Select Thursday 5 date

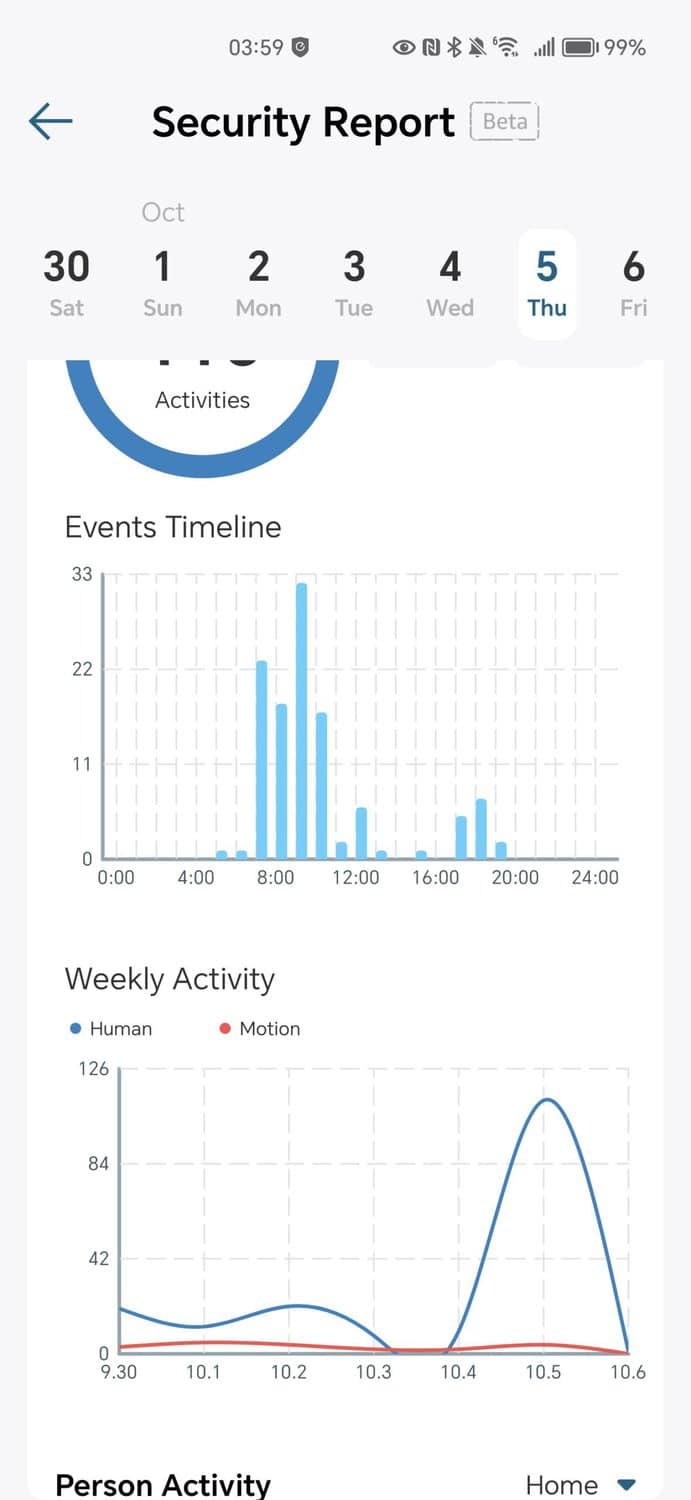[x=547, y=283]
